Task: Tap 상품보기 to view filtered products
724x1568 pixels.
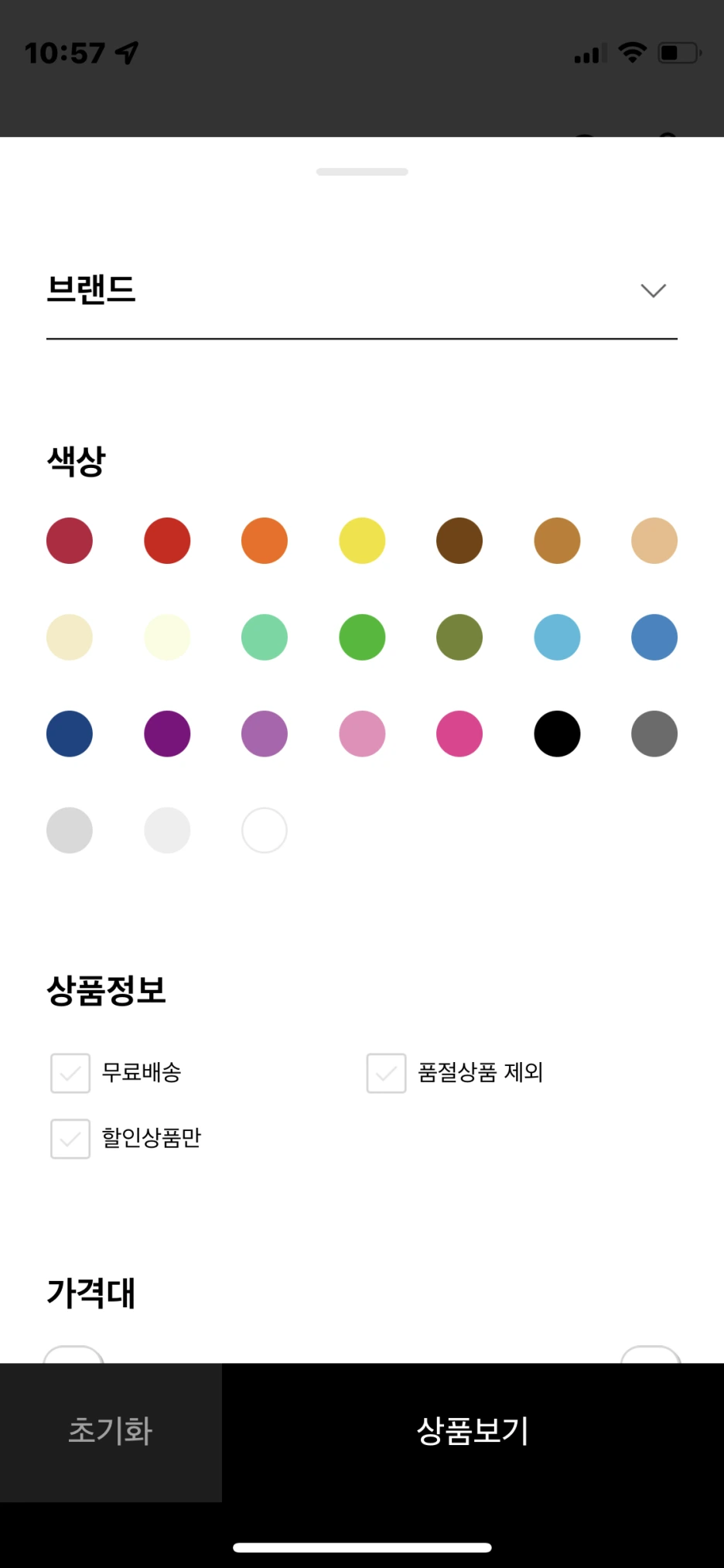Action: tap(472, 1432)
